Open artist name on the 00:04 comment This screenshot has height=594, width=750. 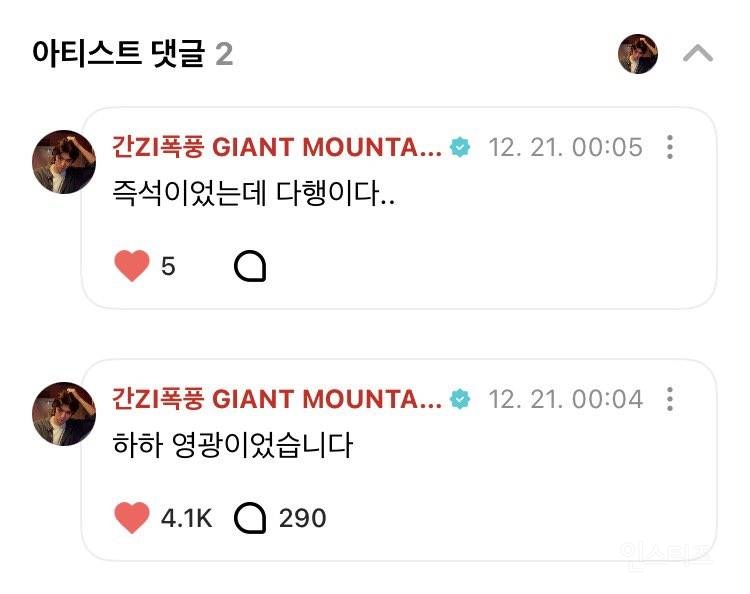click(x=277, y=400)
